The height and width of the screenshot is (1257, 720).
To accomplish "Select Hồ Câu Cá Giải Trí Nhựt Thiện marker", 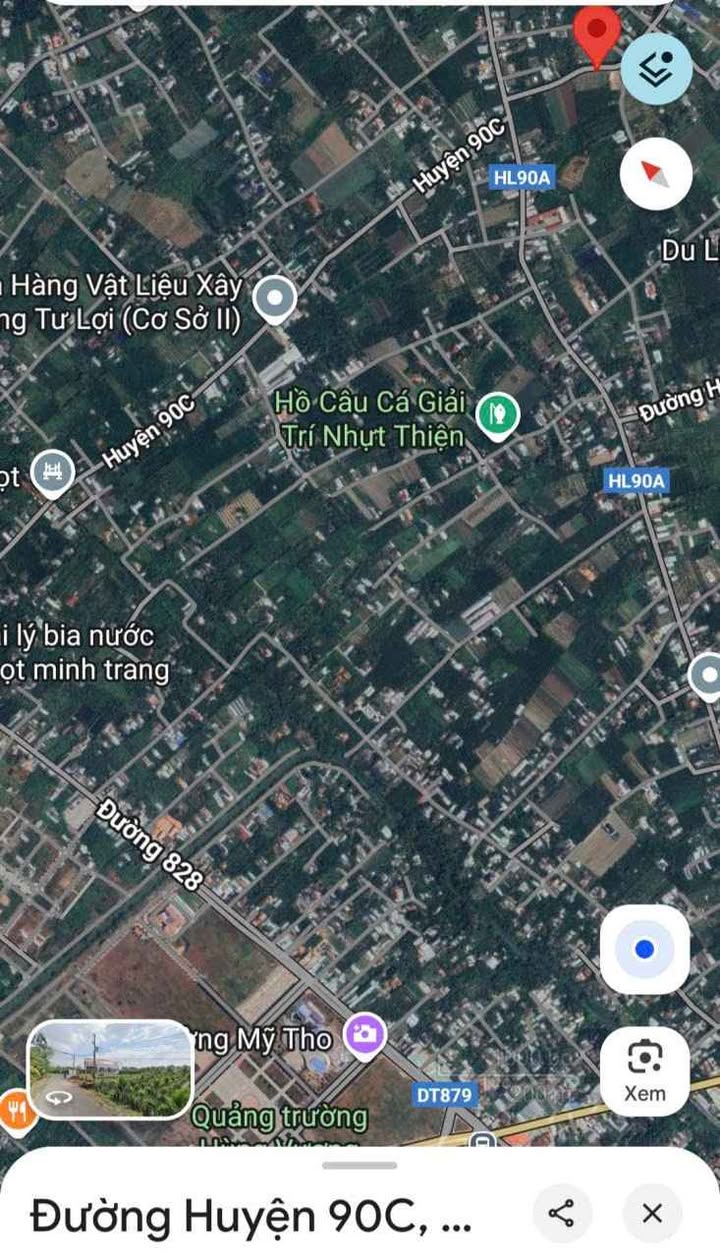I will (497, 413).
